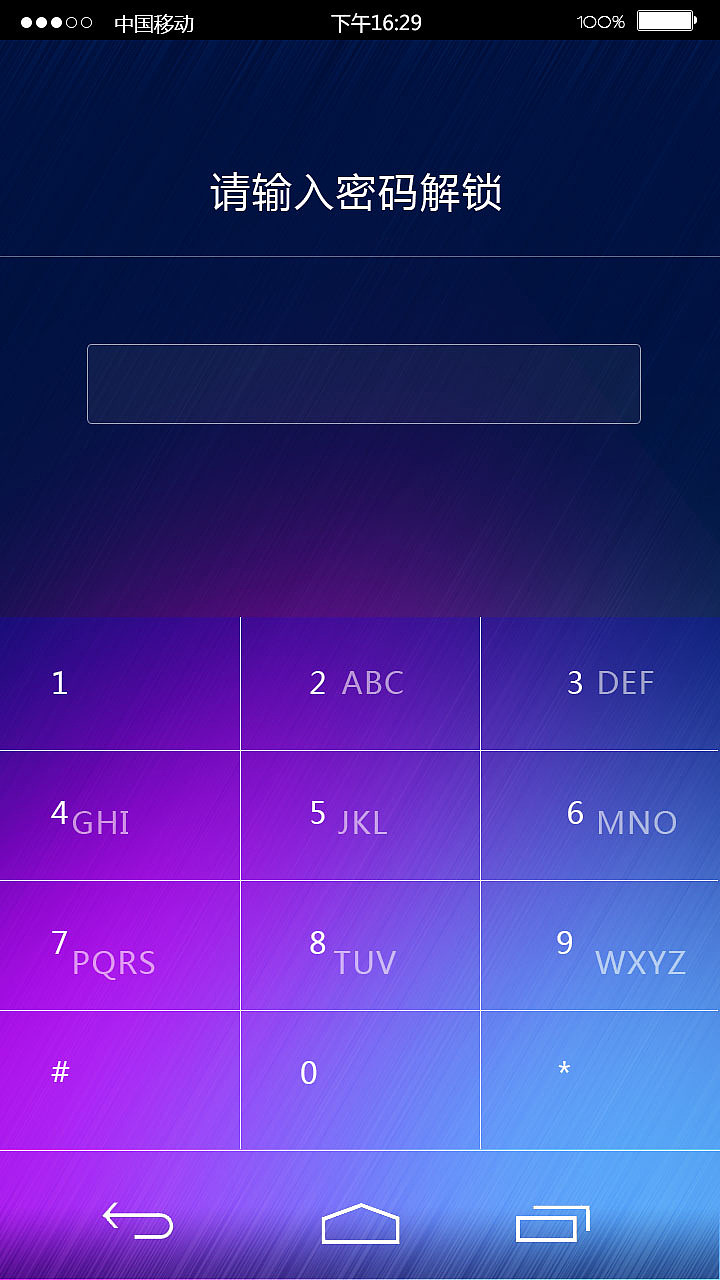Enter digit 1 on the keypad
This screenshot has height=1280, width=720.
coord(120,684)
